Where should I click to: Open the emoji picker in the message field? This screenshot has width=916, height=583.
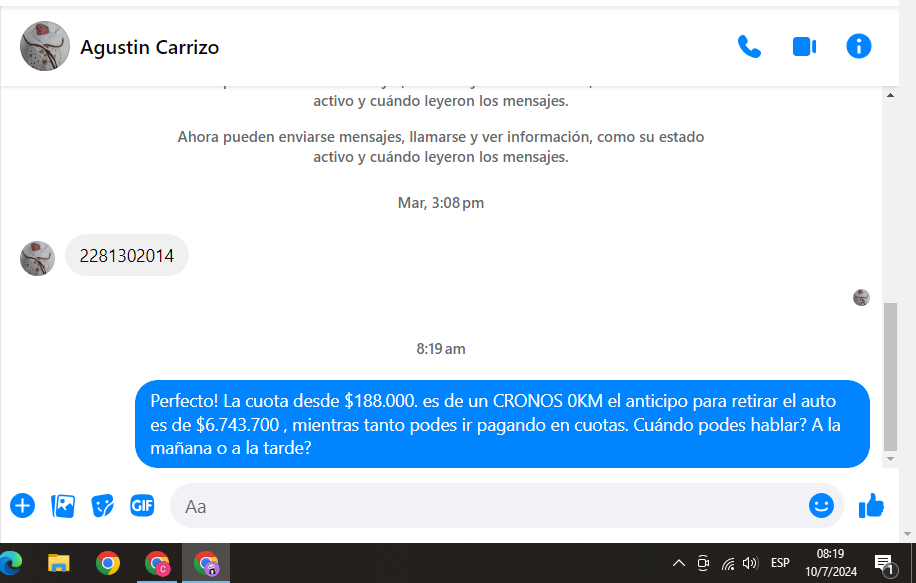(x=821, y=506)
